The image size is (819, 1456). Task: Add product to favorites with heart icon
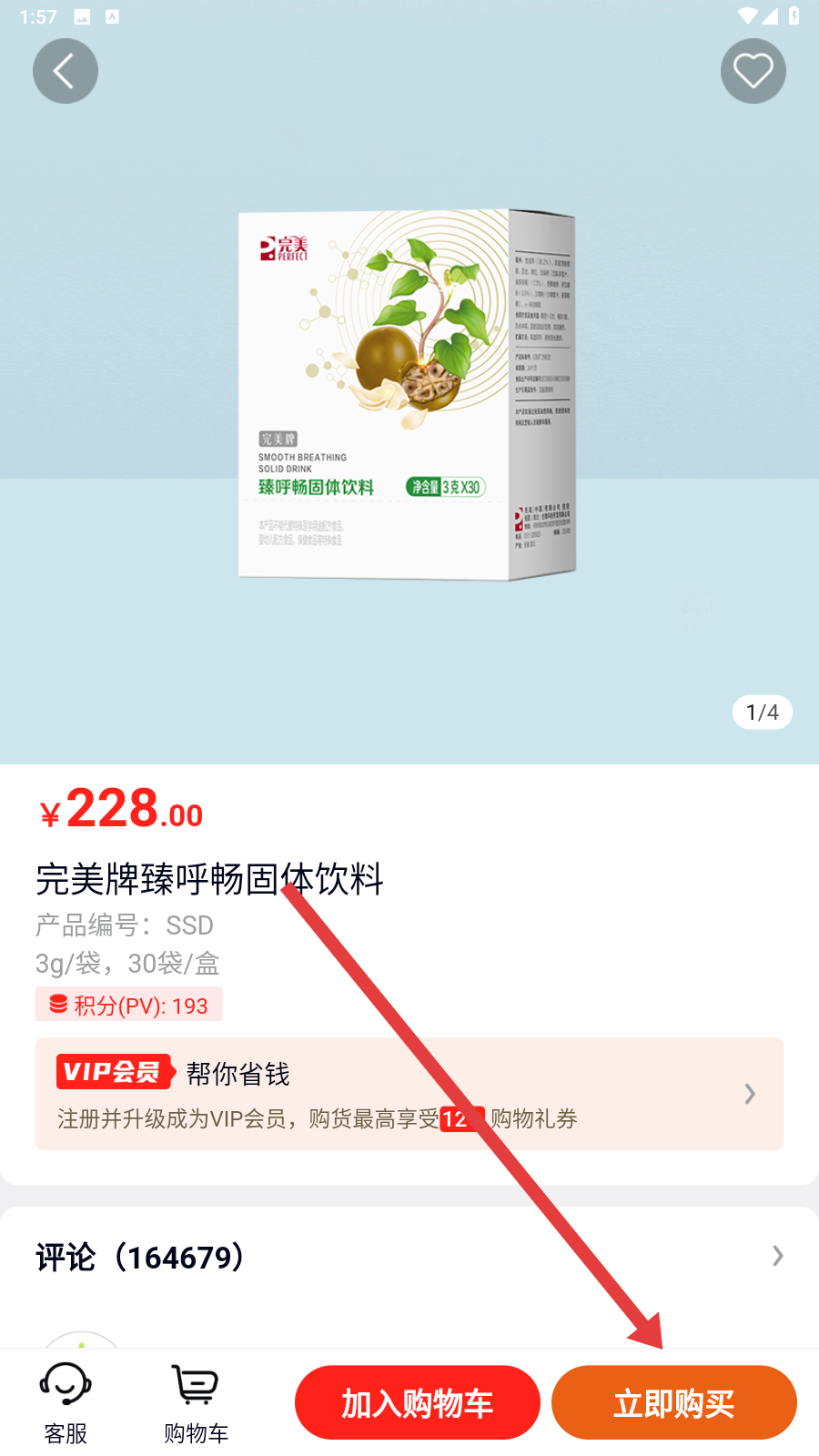point(753,71)
